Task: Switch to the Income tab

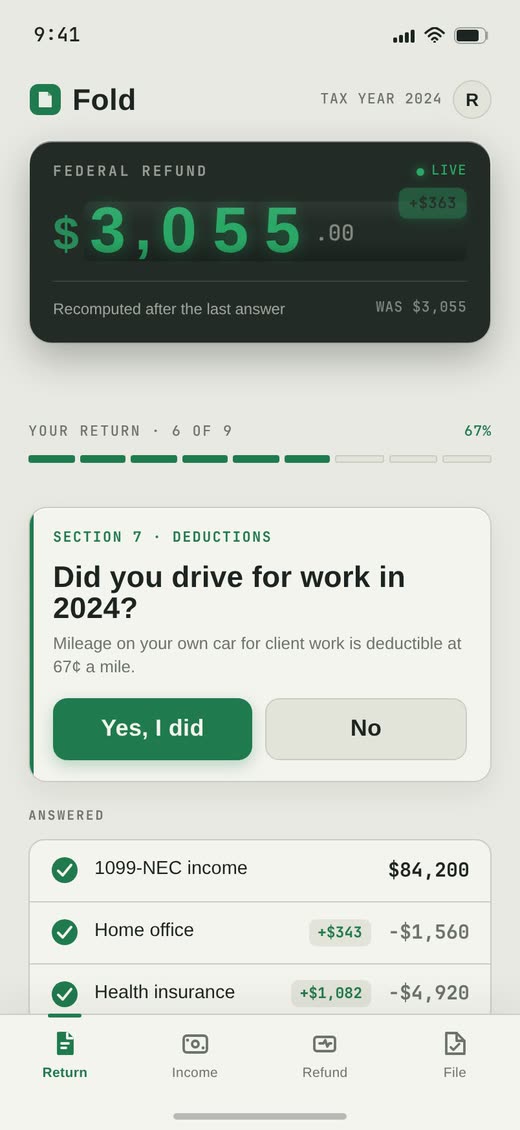Action: click(194, 1054)
